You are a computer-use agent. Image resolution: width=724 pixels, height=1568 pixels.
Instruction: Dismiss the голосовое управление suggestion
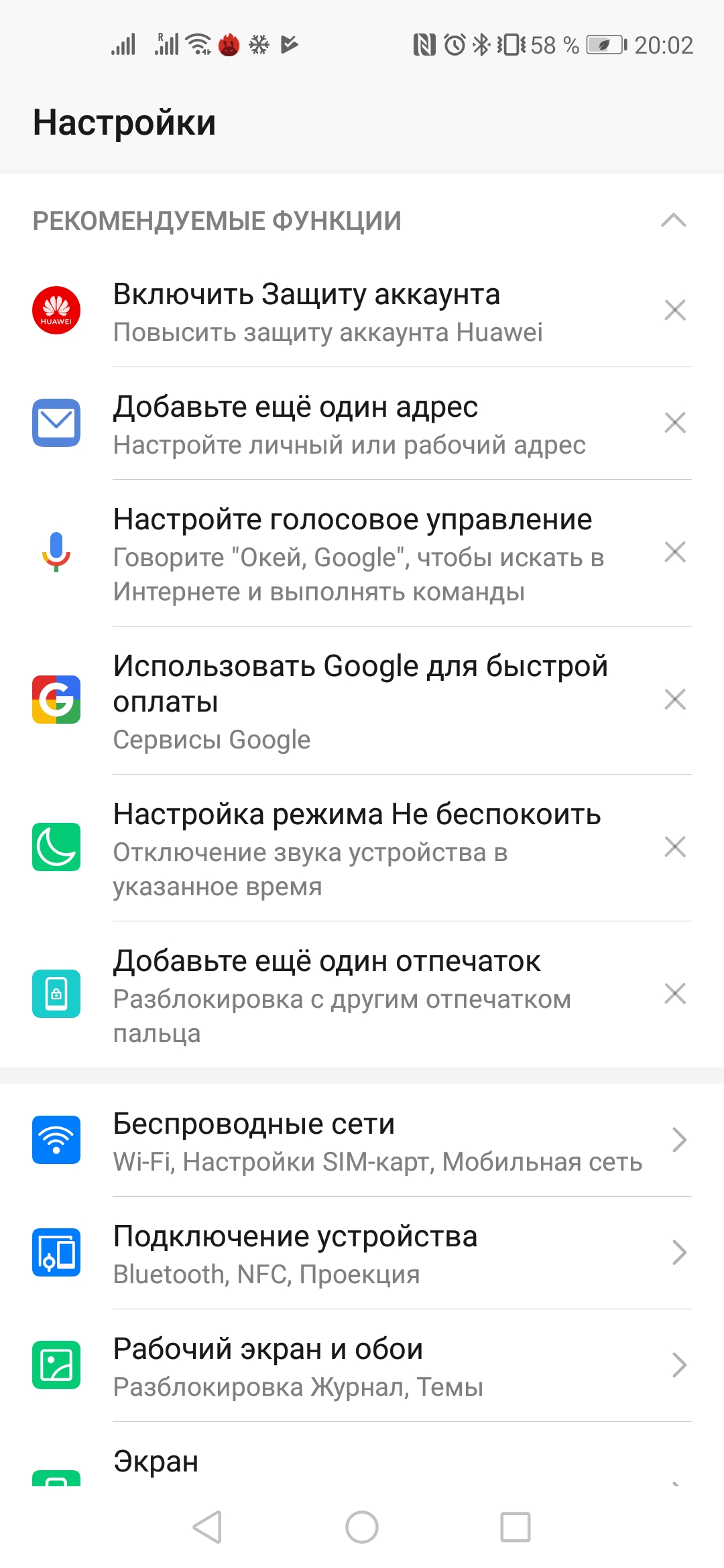(674, 552)
